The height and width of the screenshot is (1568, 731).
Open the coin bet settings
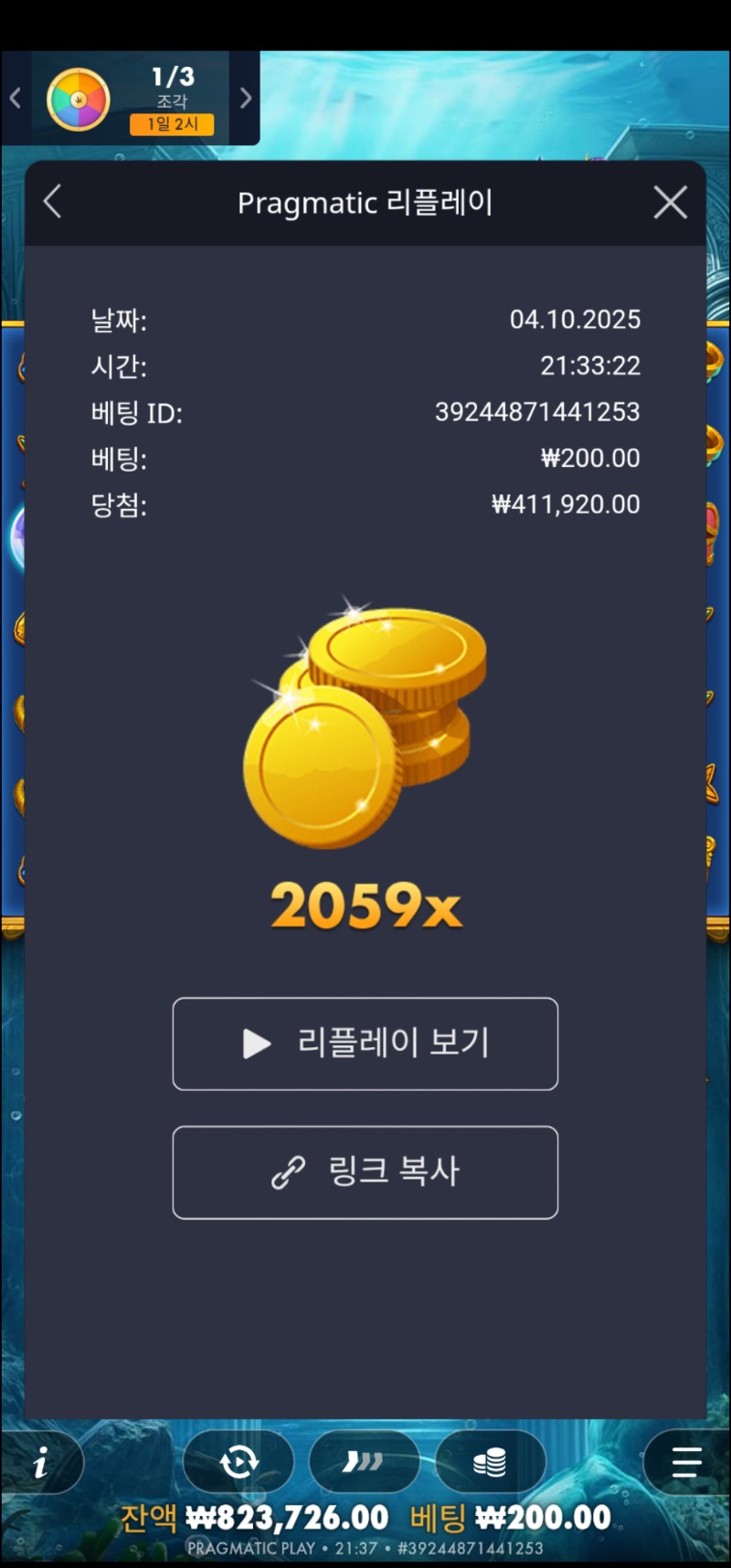[x=490, y=1463]
